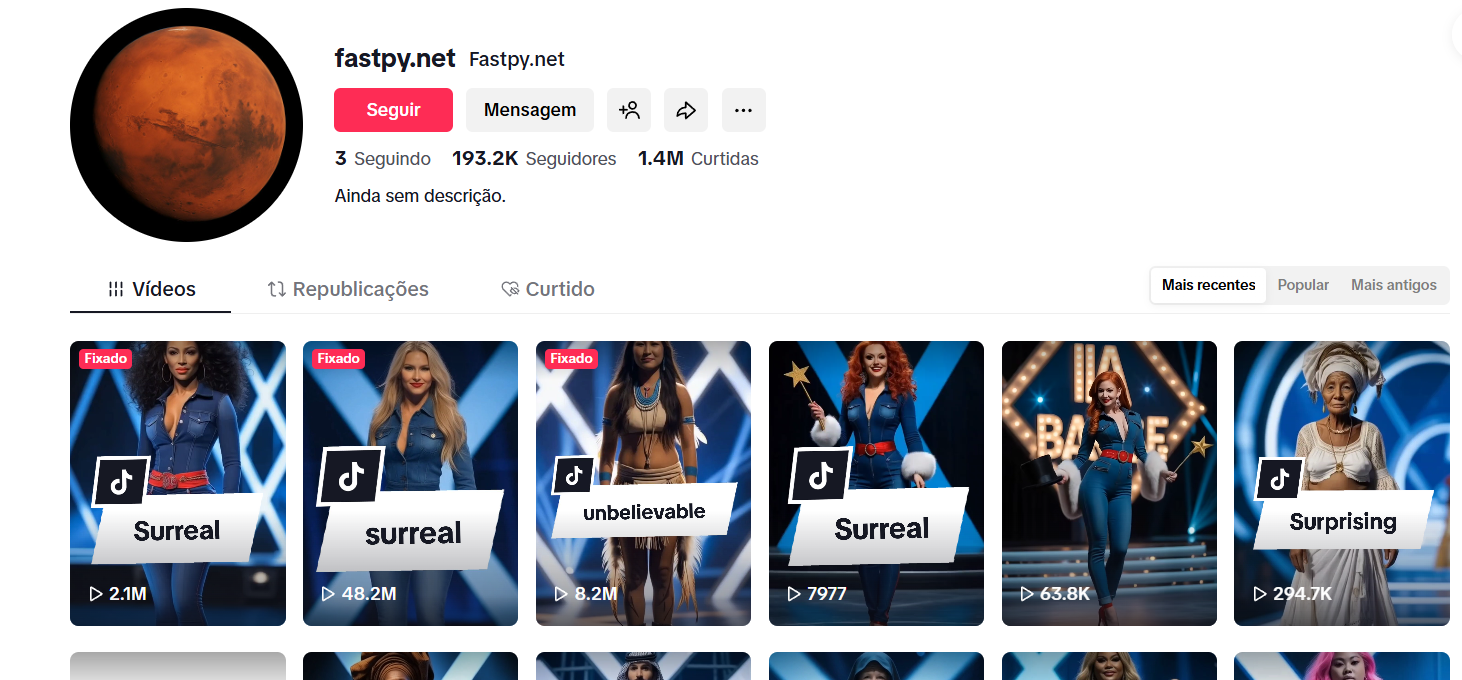
Task: Open the pinned video with 2.1M views
Action: pyautogui.click(x=178, y=483)
